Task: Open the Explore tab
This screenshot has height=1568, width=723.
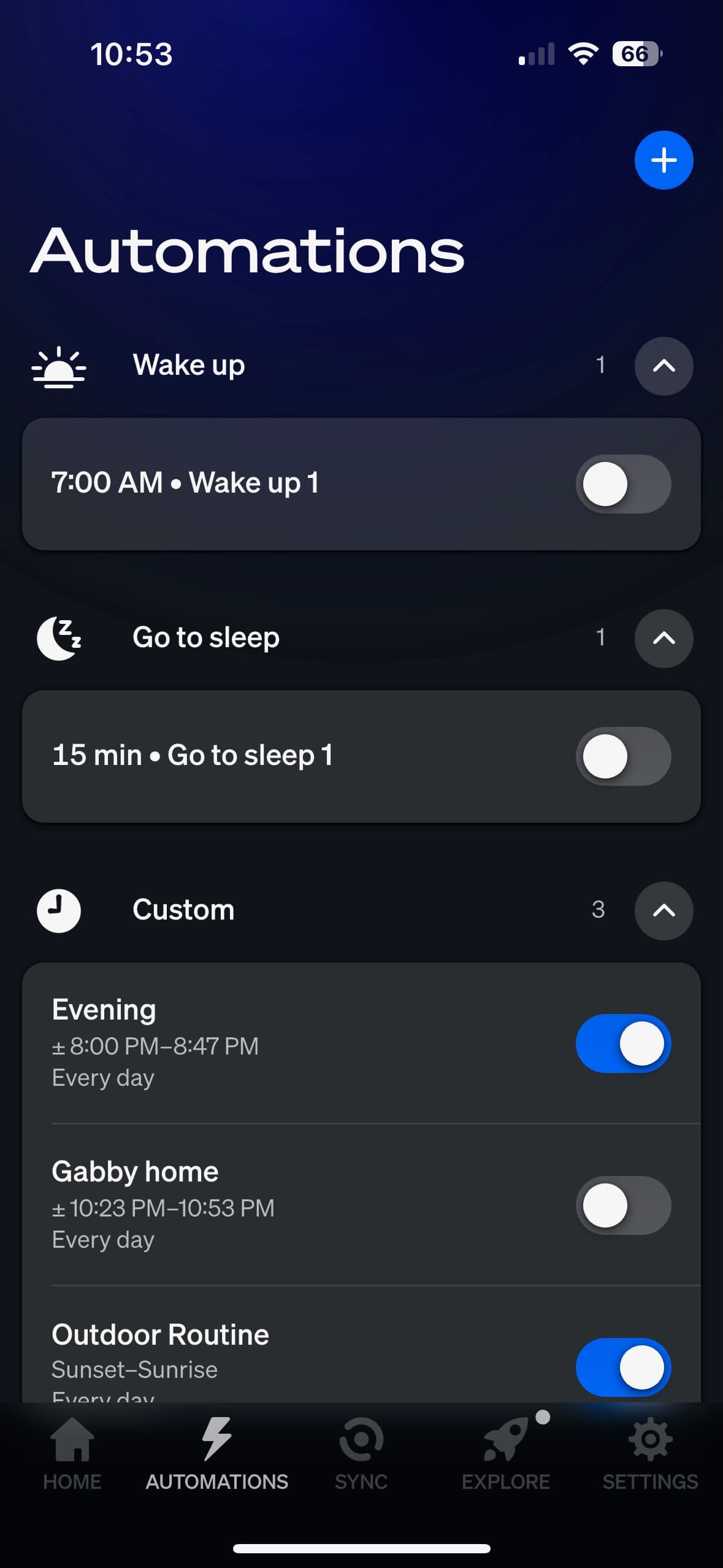Action: tap(506, 1454)
